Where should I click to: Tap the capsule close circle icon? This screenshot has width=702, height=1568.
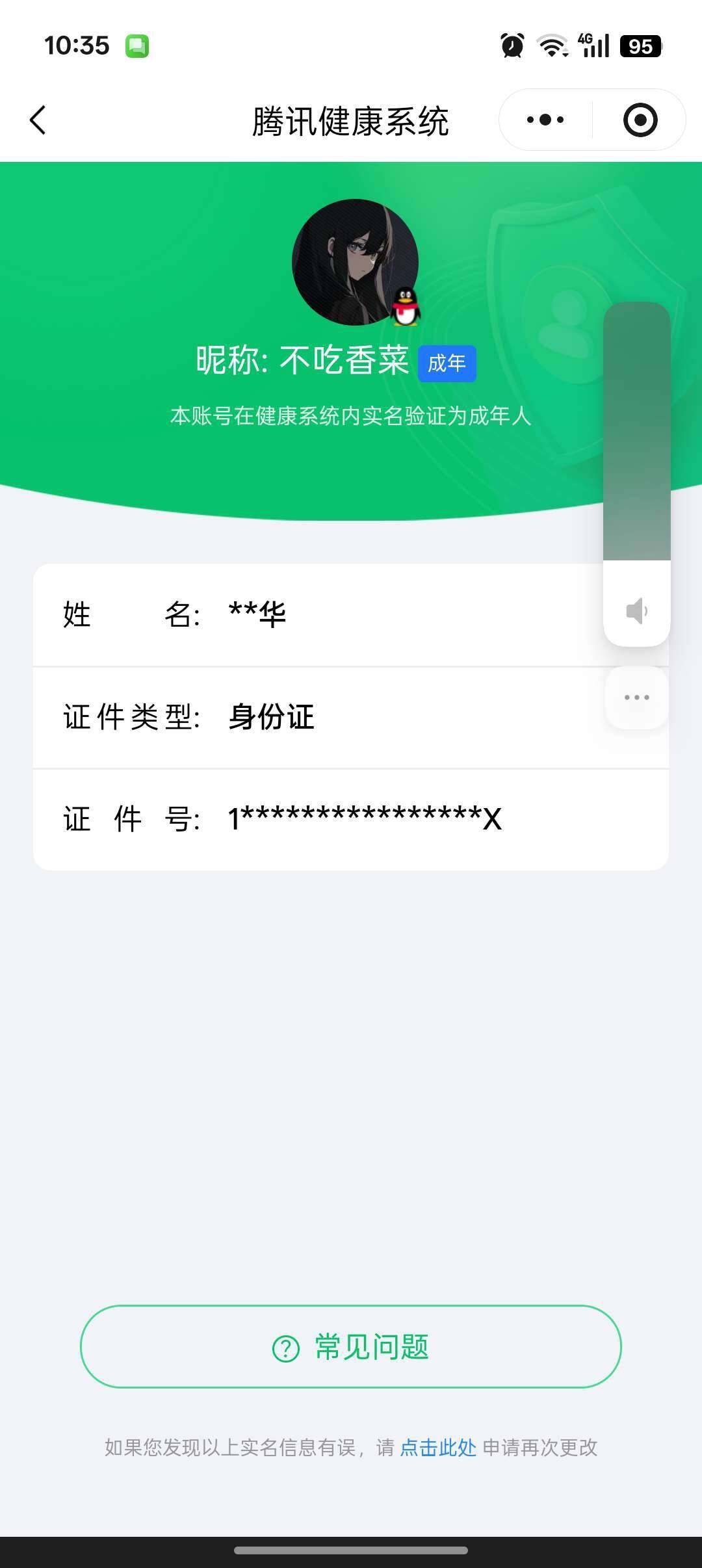pyautogui.click(x=639, y=120)
